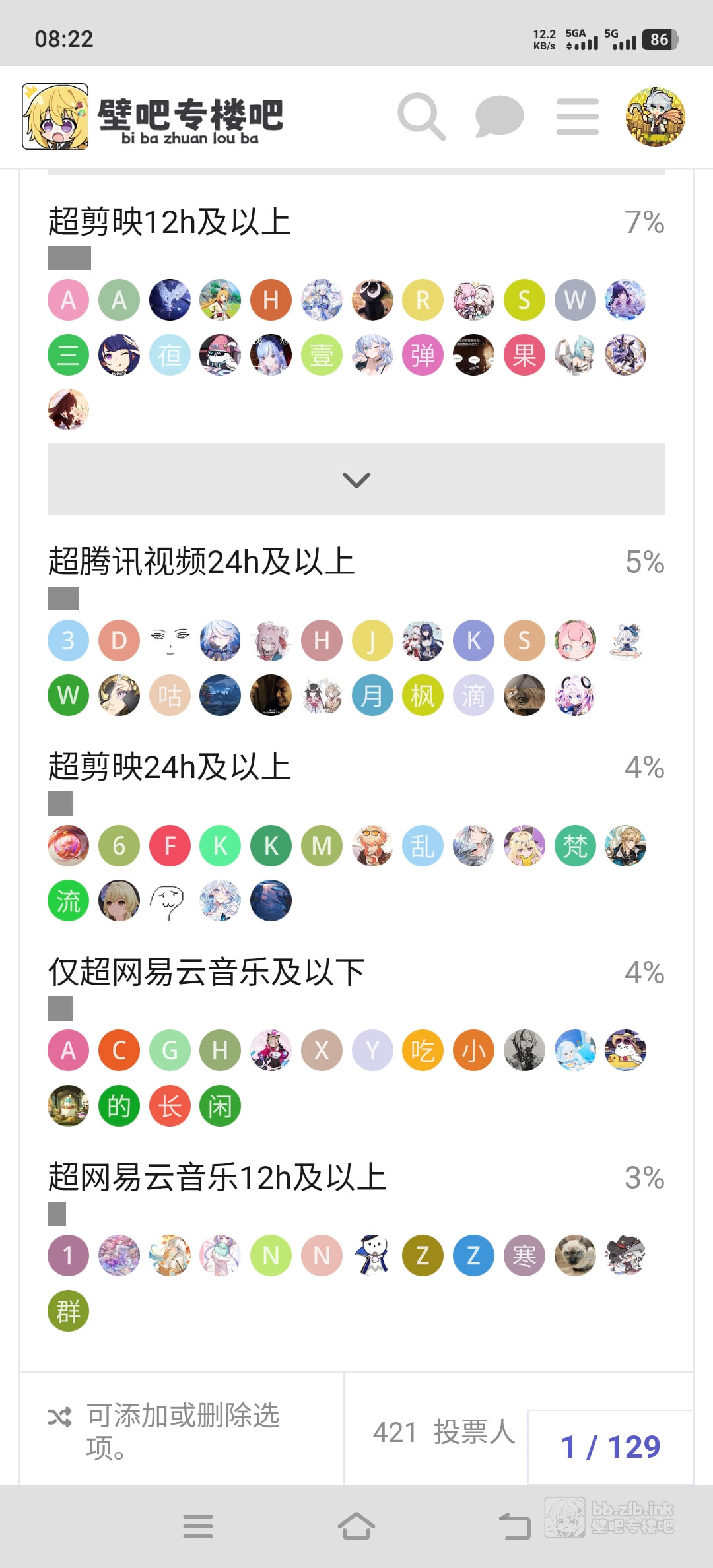The height and width of the screenshot is (1568, 713).
Task: Expand the voter list under 超剪映12h及以上
Action: click(x=356, y=479)
